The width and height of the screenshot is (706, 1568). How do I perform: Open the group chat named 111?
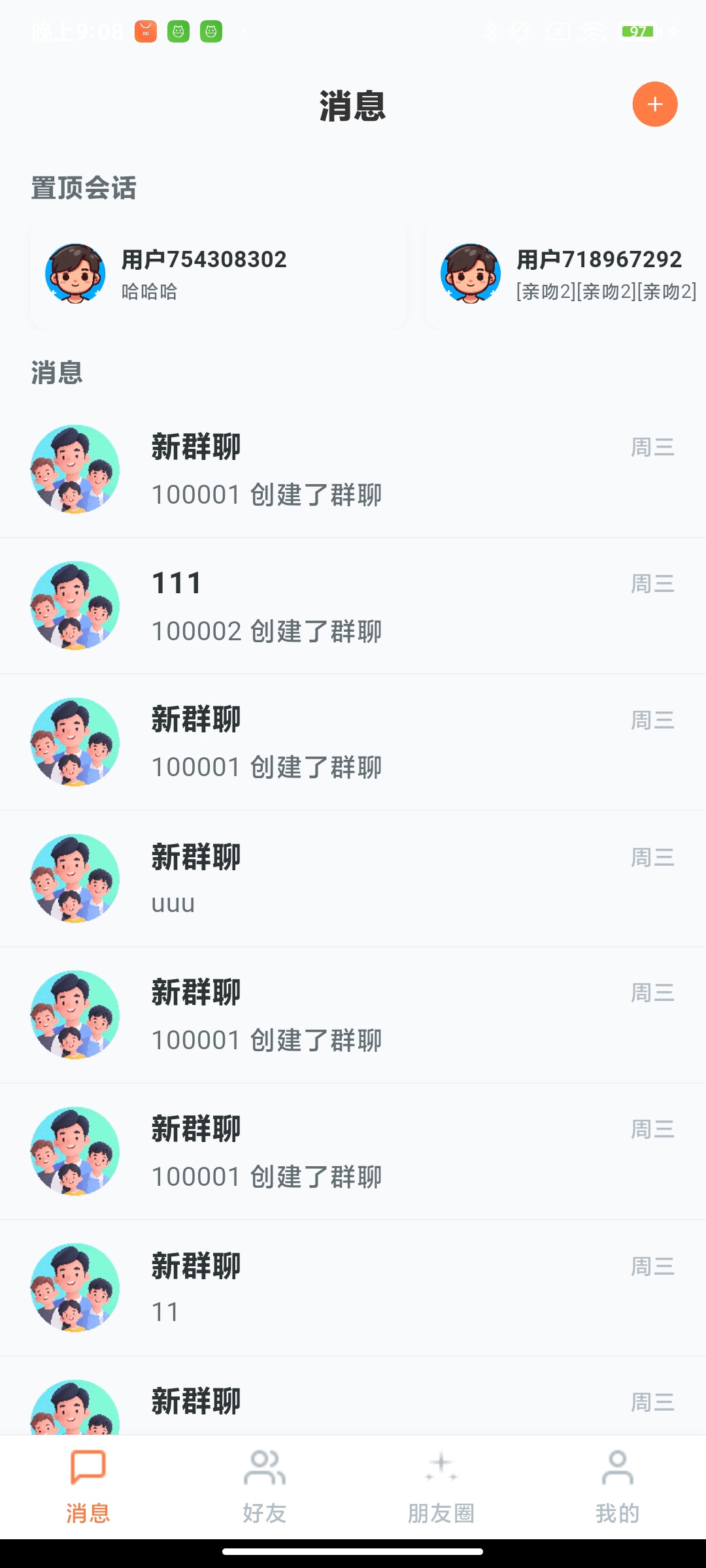[353, 606]
